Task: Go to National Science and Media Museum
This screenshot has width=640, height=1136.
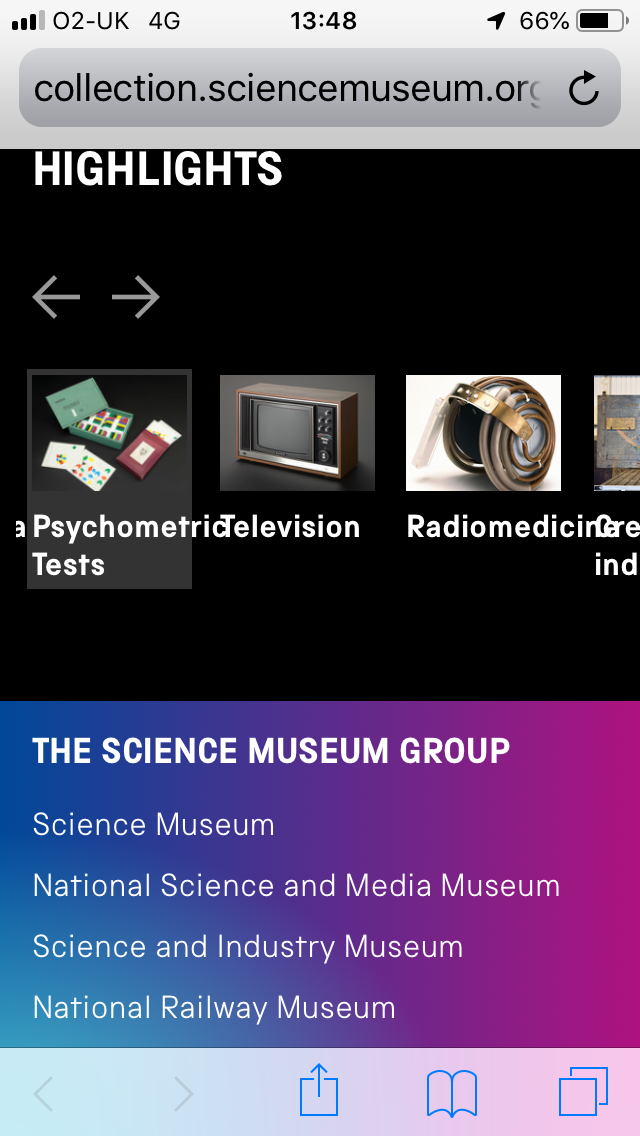Action: point(296,886)
